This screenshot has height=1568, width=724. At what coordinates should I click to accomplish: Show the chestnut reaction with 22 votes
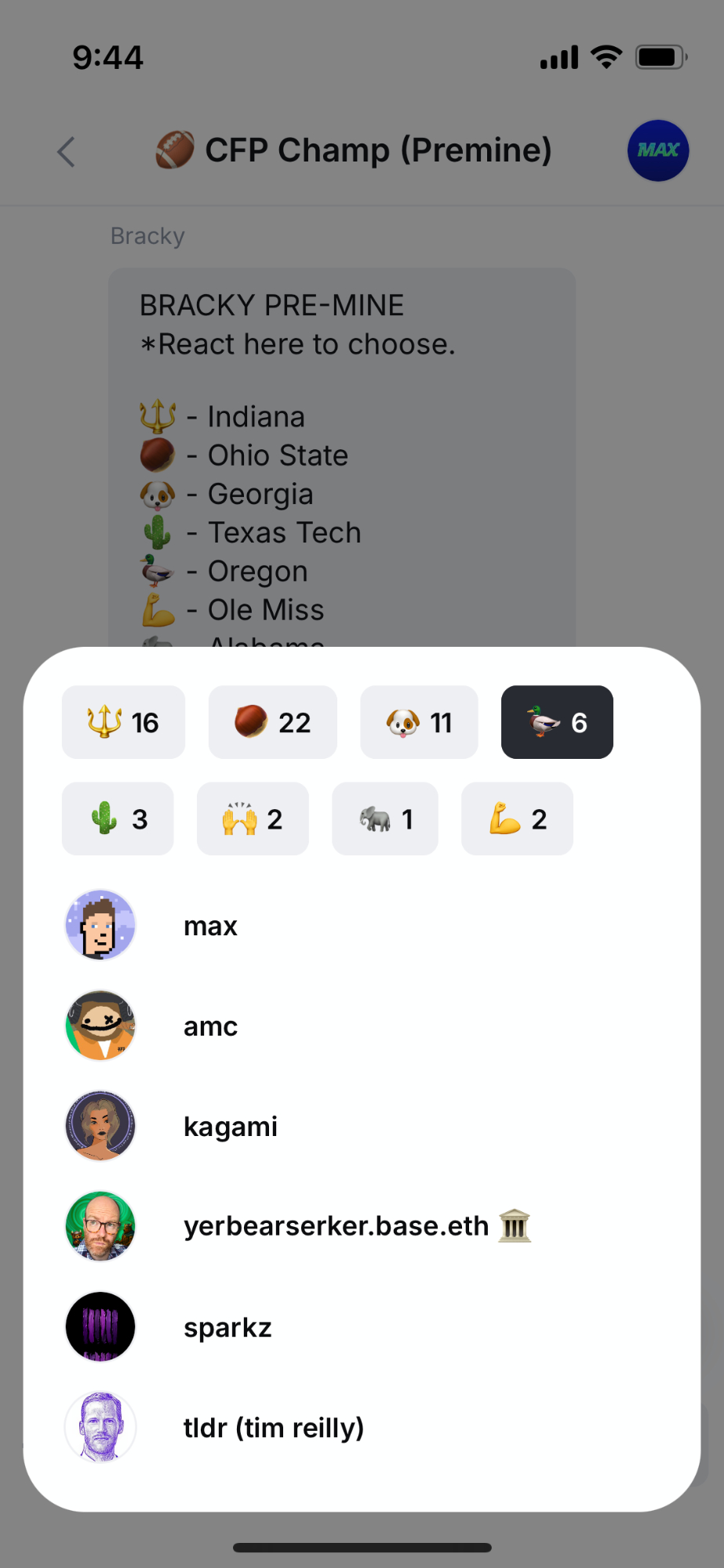coord(272,722)
